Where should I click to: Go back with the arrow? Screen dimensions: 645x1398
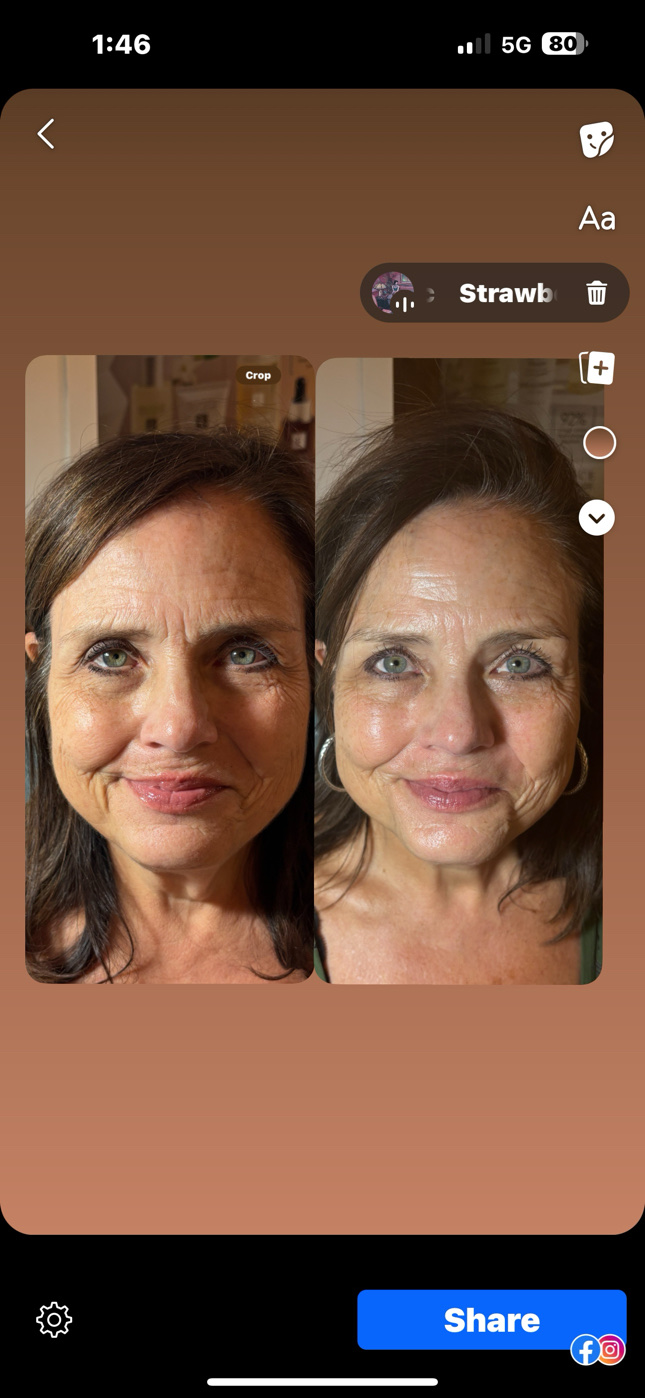tap(46, 134)
